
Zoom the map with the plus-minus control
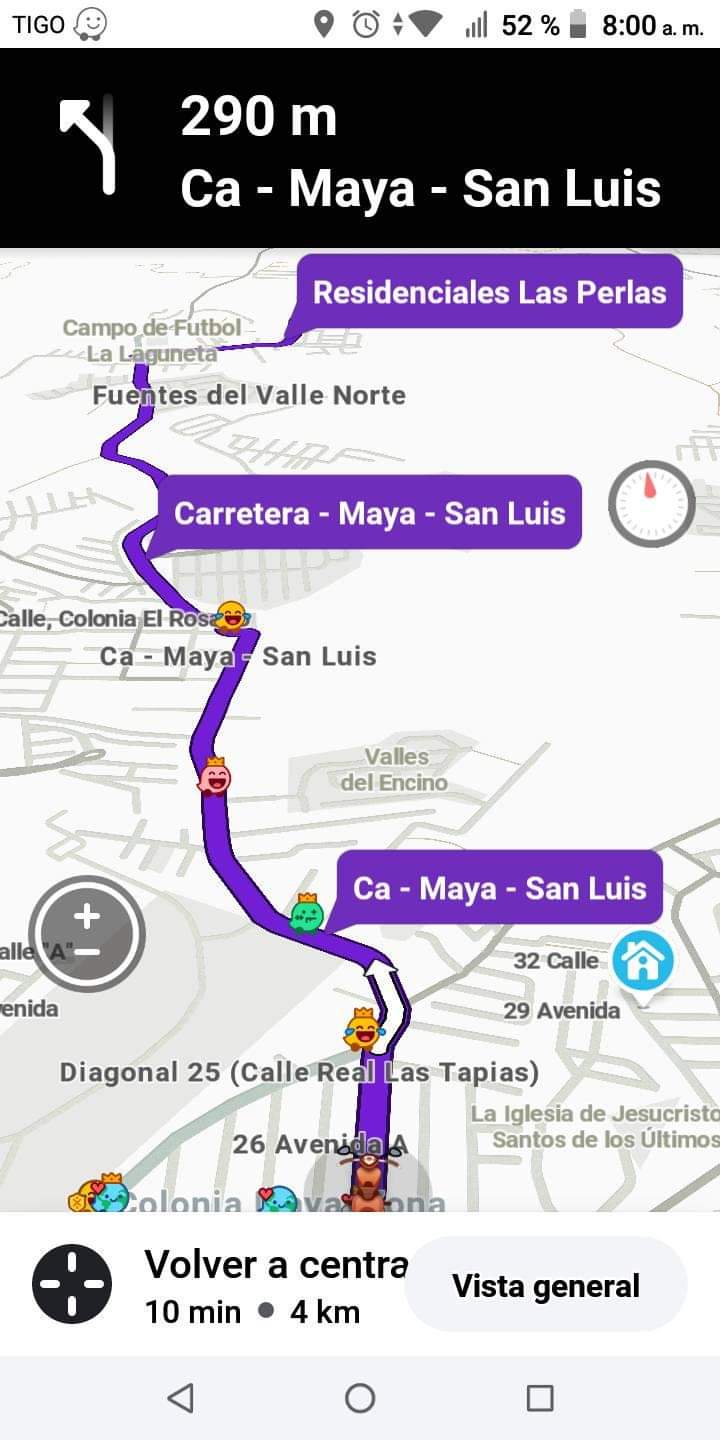pos(87,933)
